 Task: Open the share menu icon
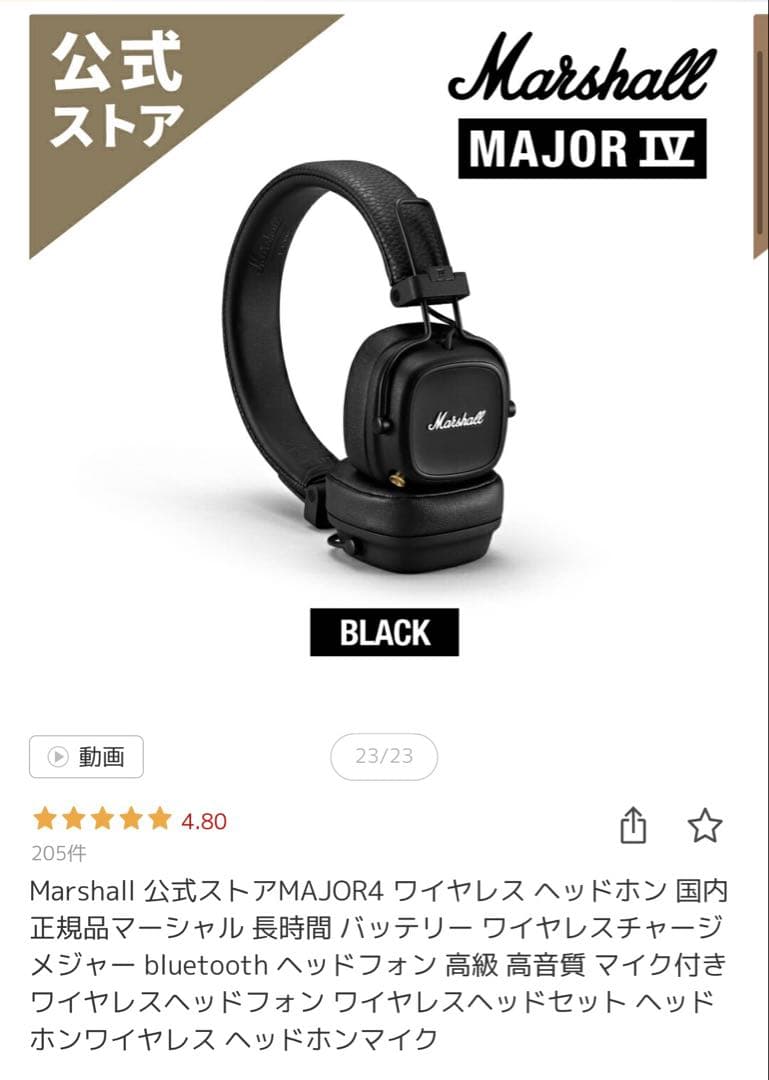pyautogui.click(x=634, y=822)
